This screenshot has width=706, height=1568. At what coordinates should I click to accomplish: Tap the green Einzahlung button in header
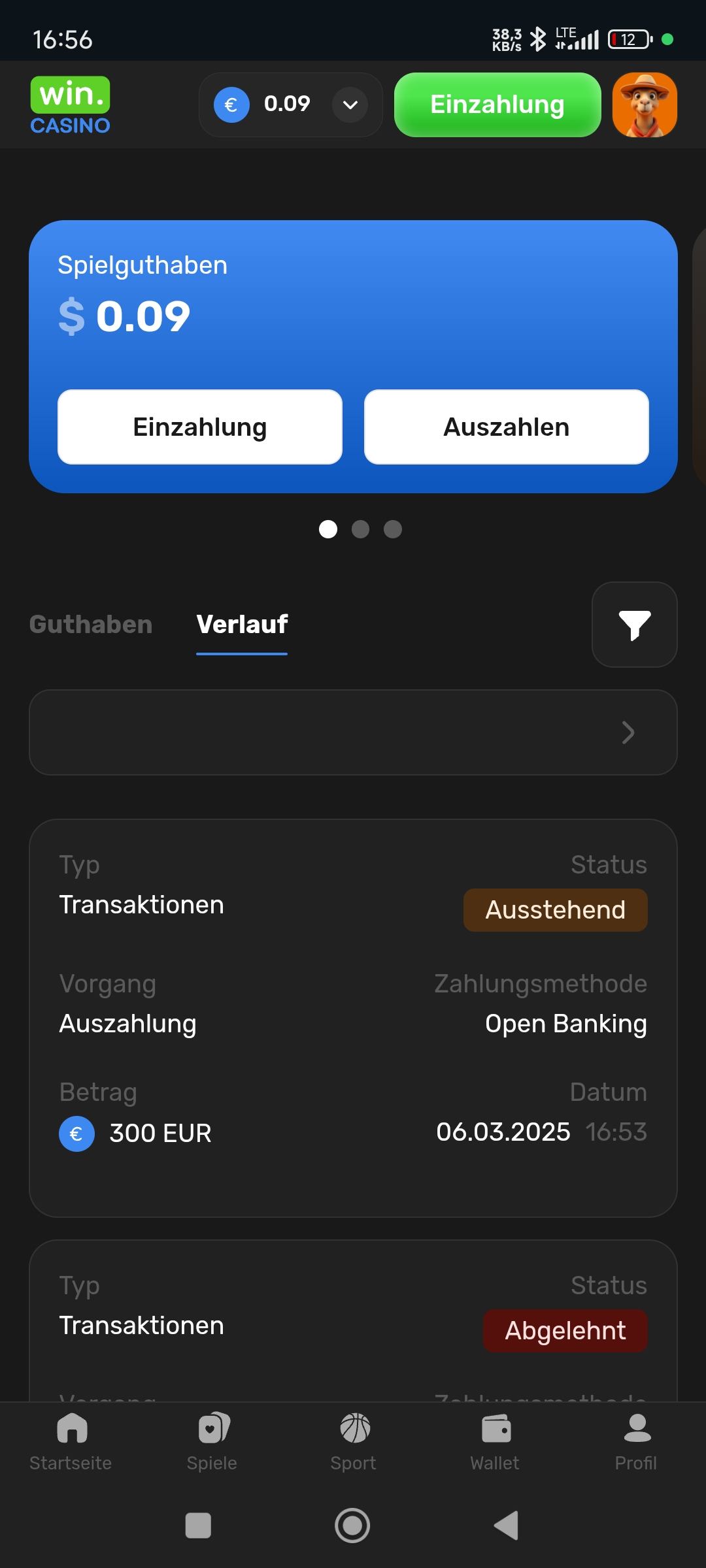pyautogui.click(x=497, y=105)
